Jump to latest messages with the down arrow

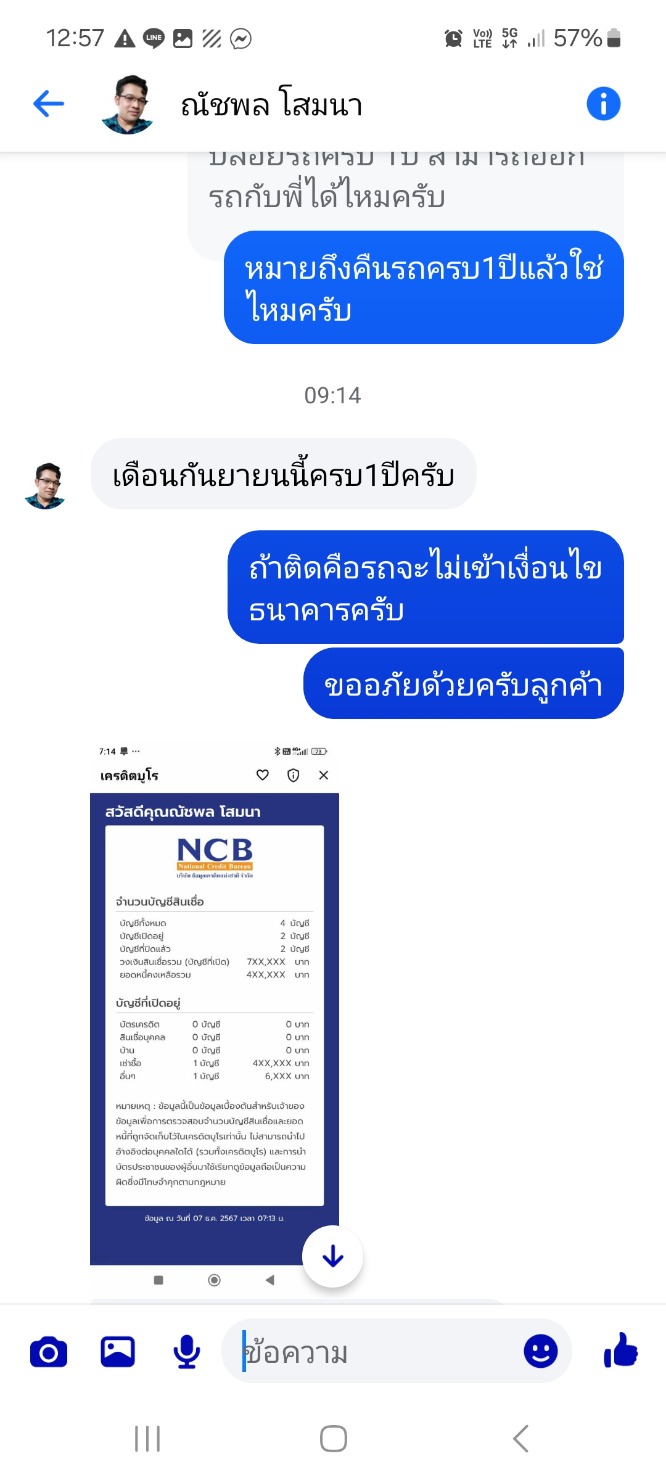333,1258
